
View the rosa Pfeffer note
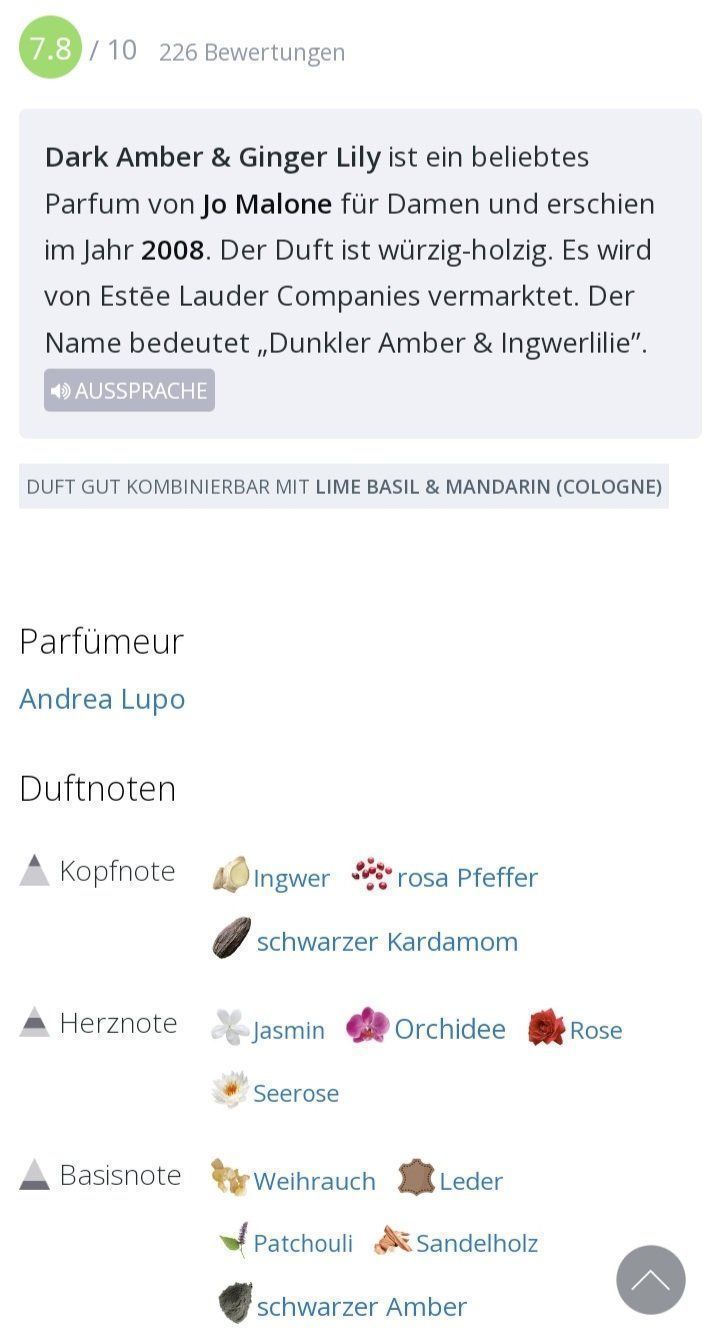(445, 876)
